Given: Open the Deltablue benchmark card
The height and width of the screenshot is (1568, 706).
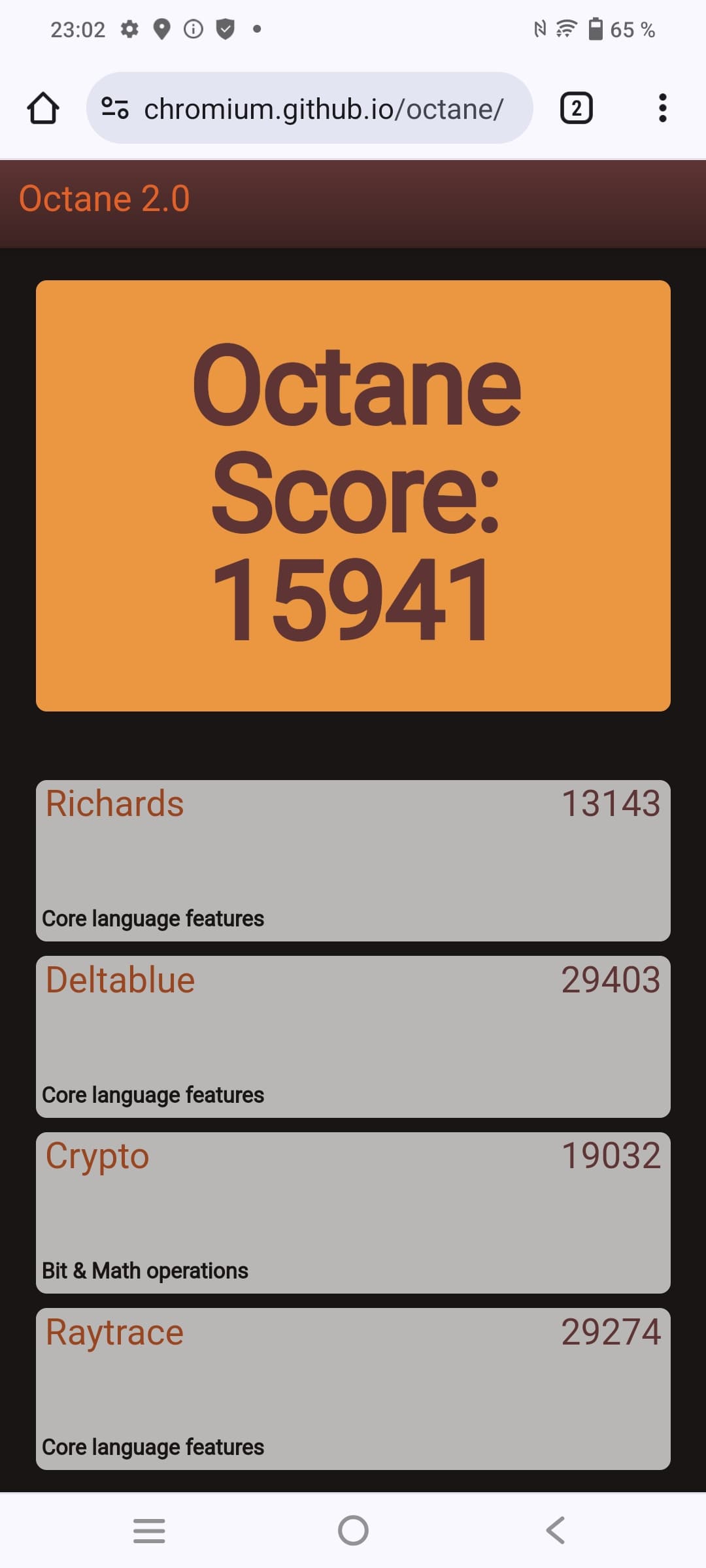Looking at the screenshot, I should click(x=353, y=1036).
